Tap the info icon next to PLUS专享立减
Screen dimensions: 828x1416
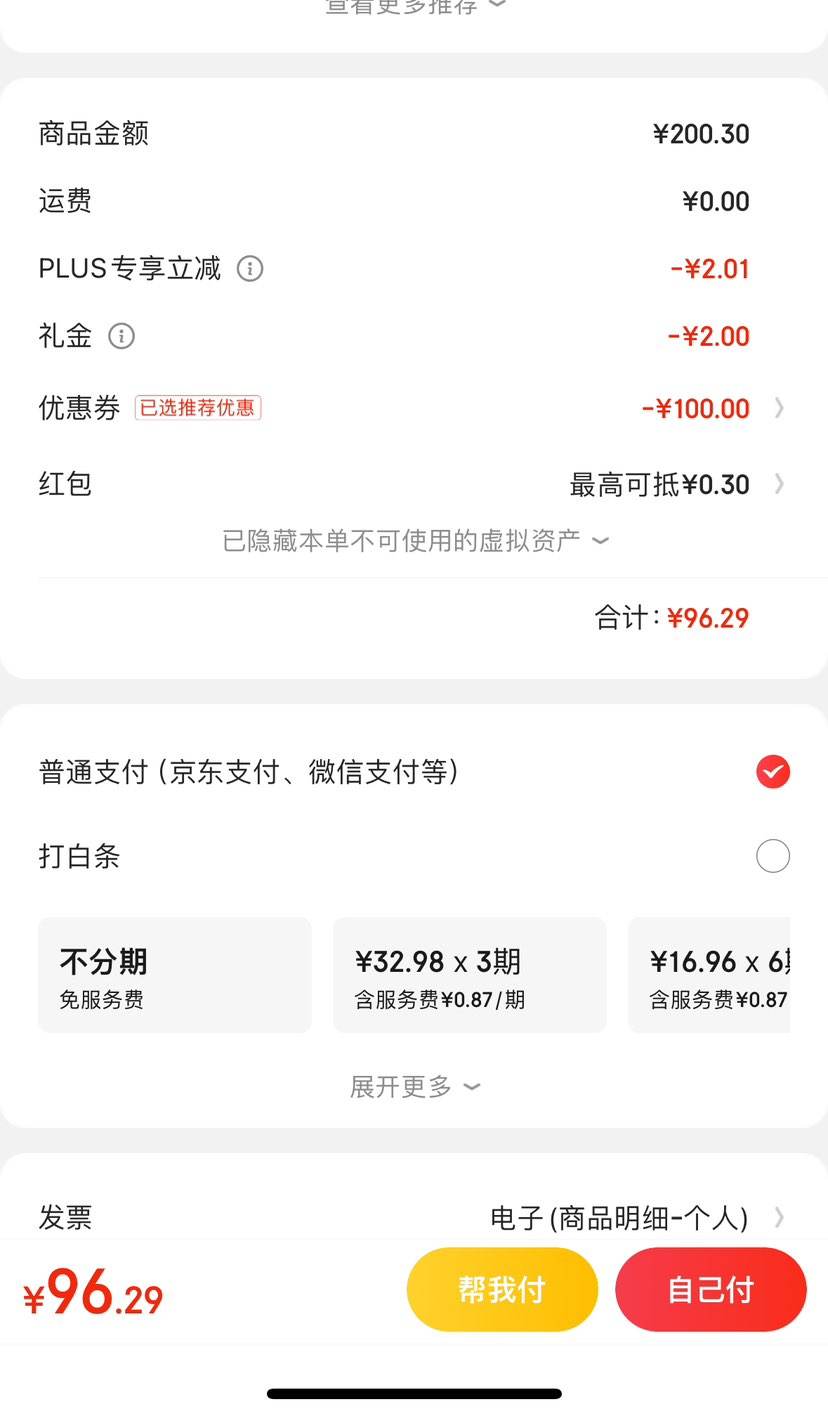click(x=250, y=269)
